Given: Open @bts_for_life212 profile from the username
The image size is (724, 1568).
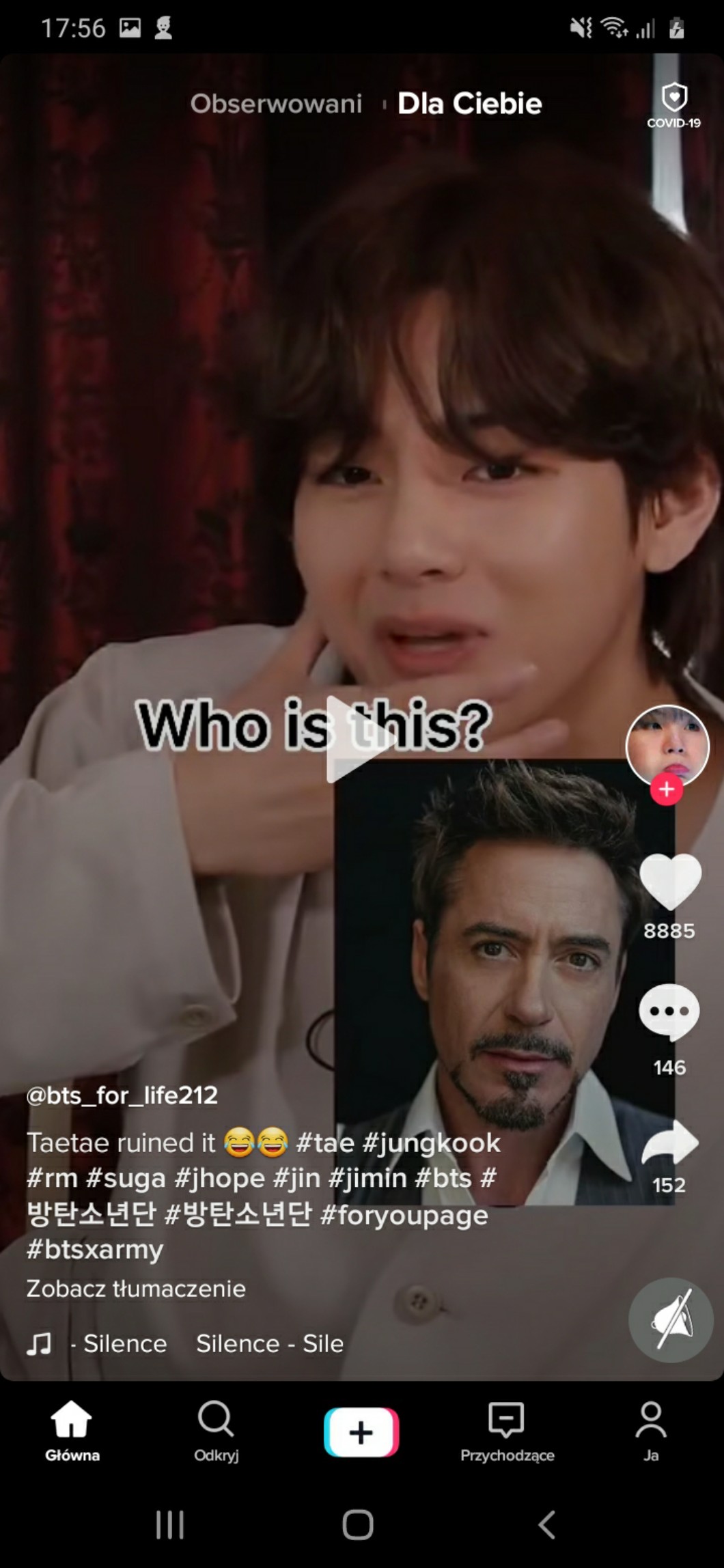Looking at the screenshot, I should point(122,1095).
